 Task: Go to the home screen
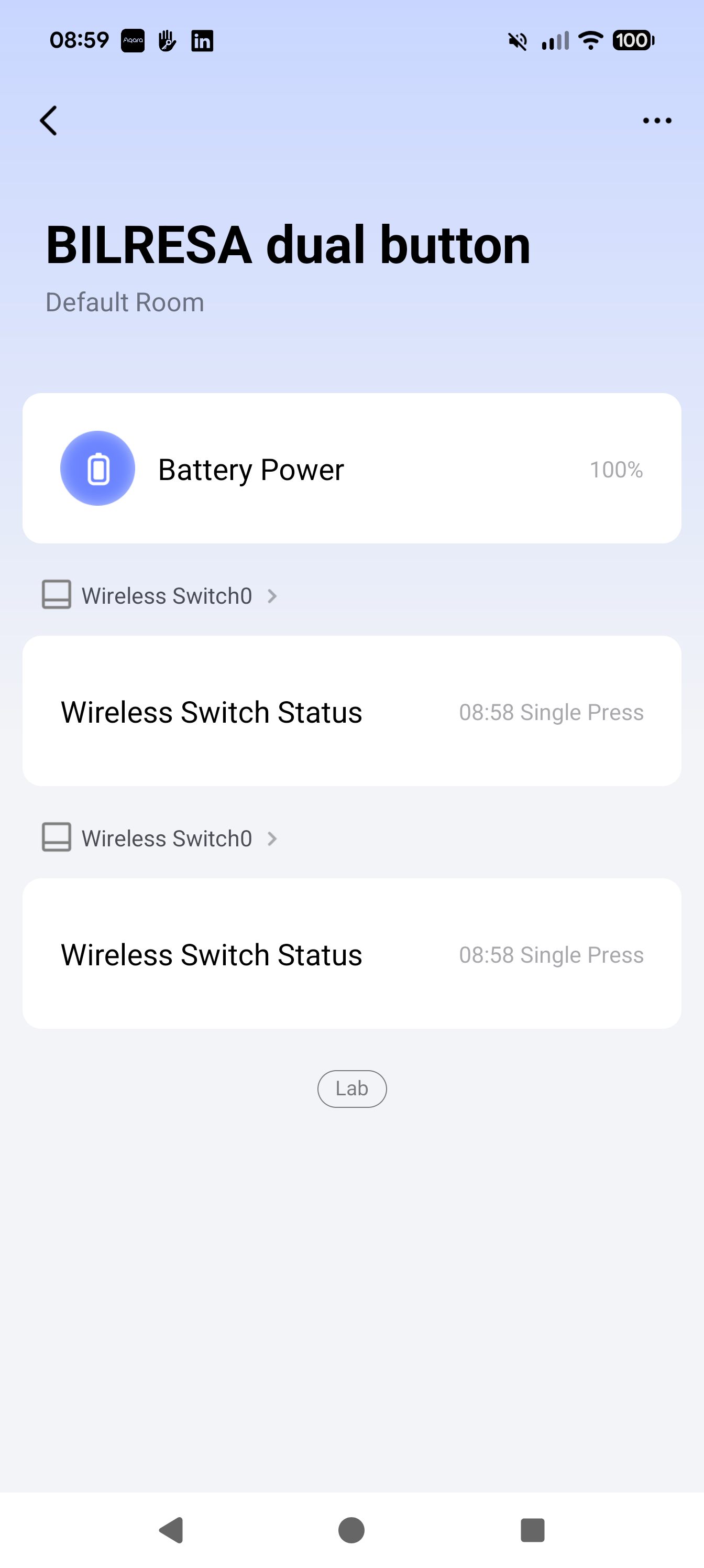[351, 1530]
